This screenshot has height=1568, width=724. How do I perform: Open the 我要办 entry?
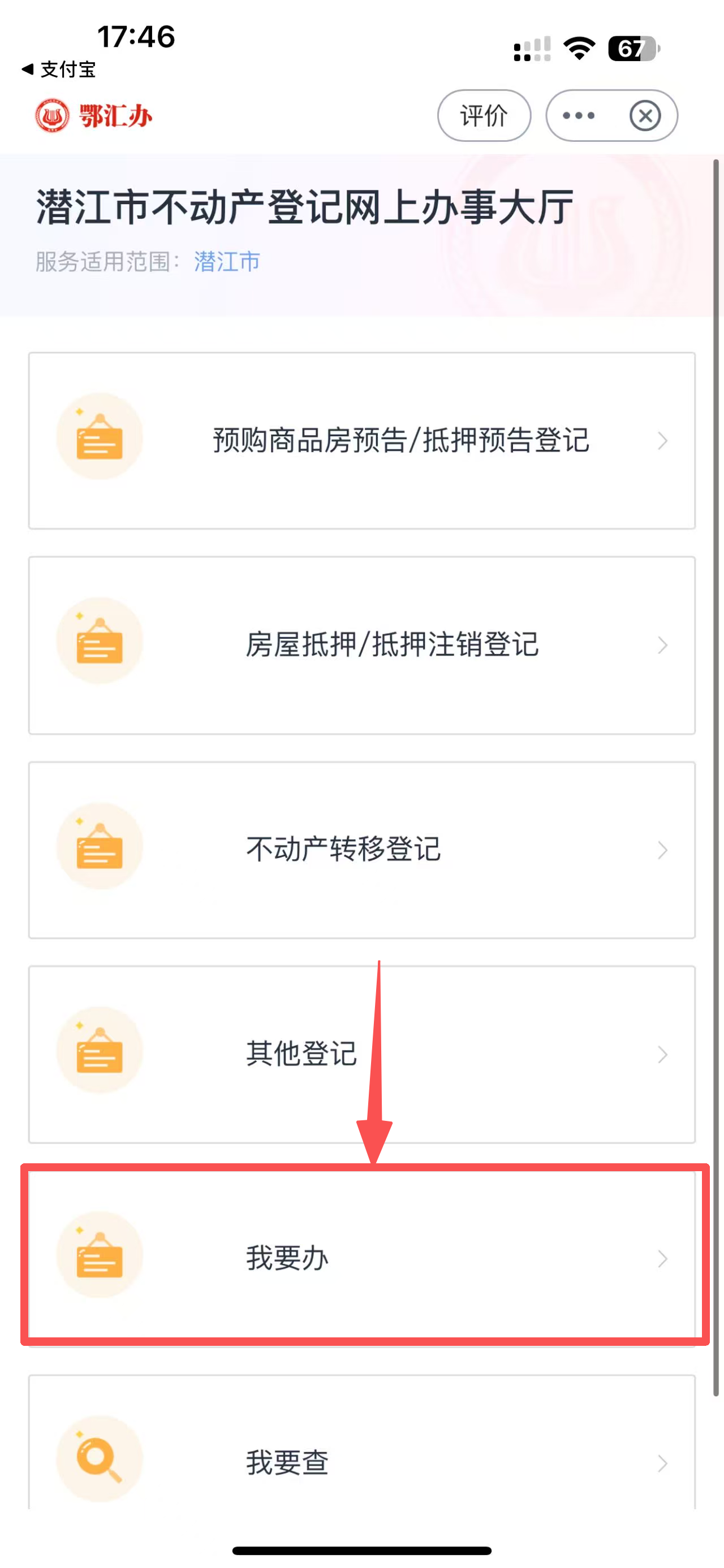[x=361, y=1258]
